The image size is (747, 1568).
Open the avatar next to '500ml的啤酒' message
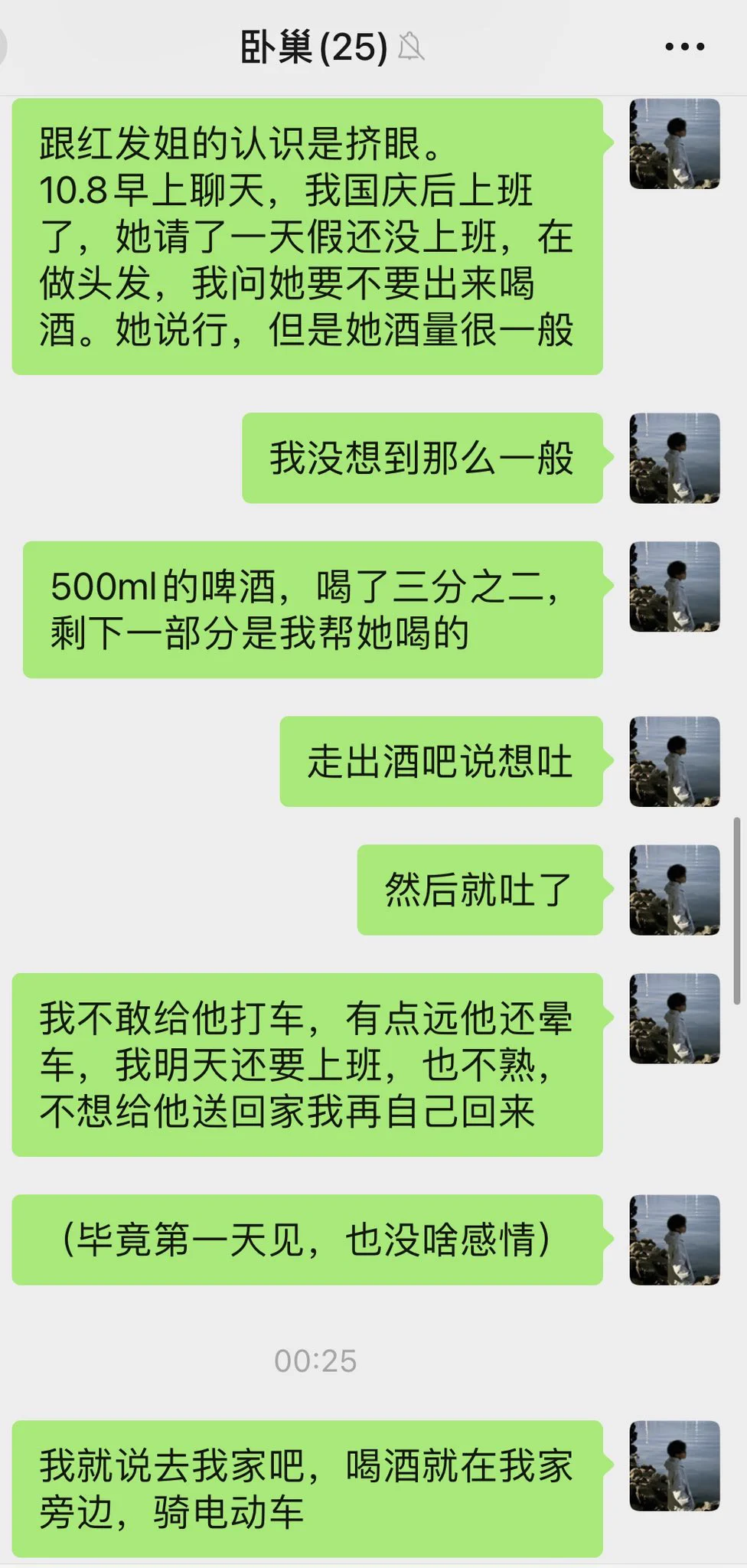click(x=674, y=586)
